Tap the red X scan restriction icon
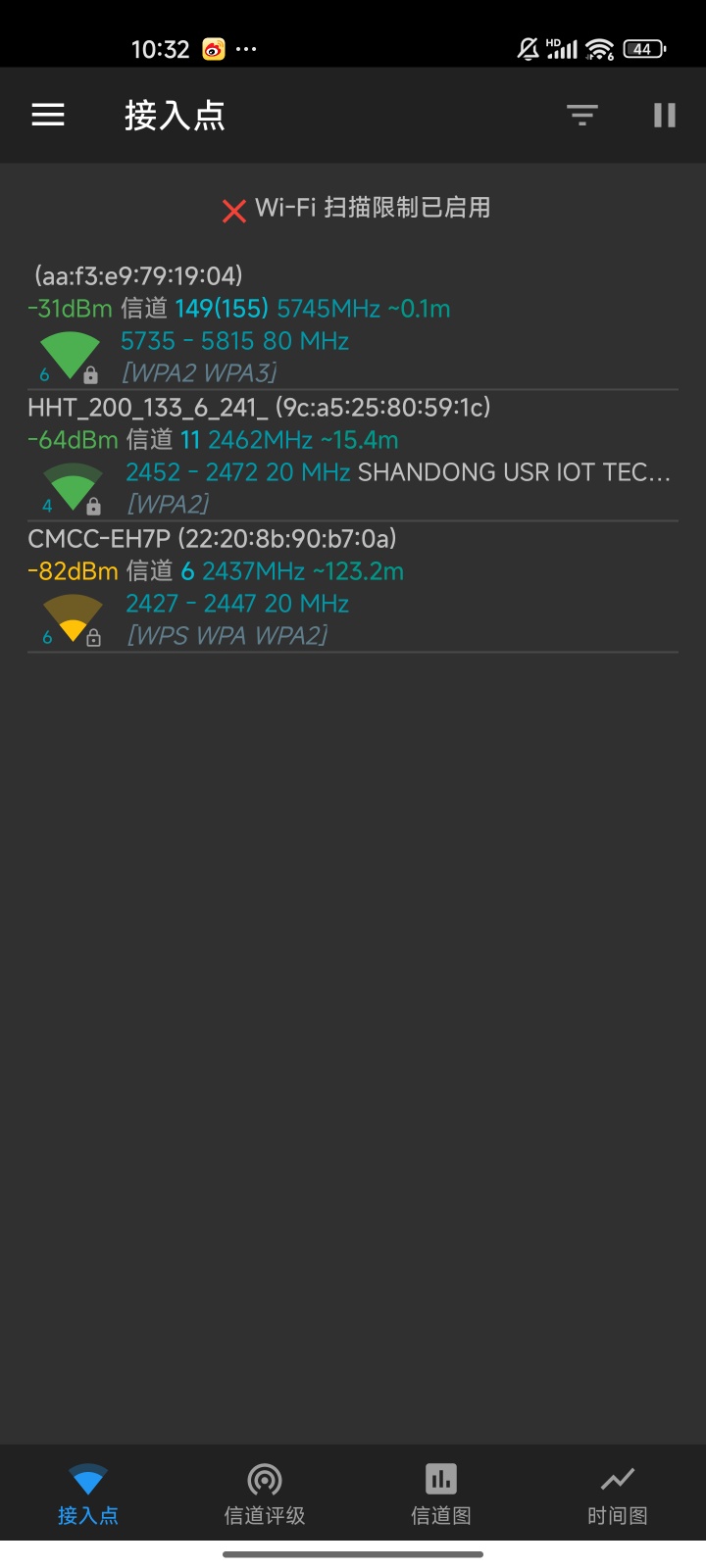Screen dimensions: 706x1568 232,209
